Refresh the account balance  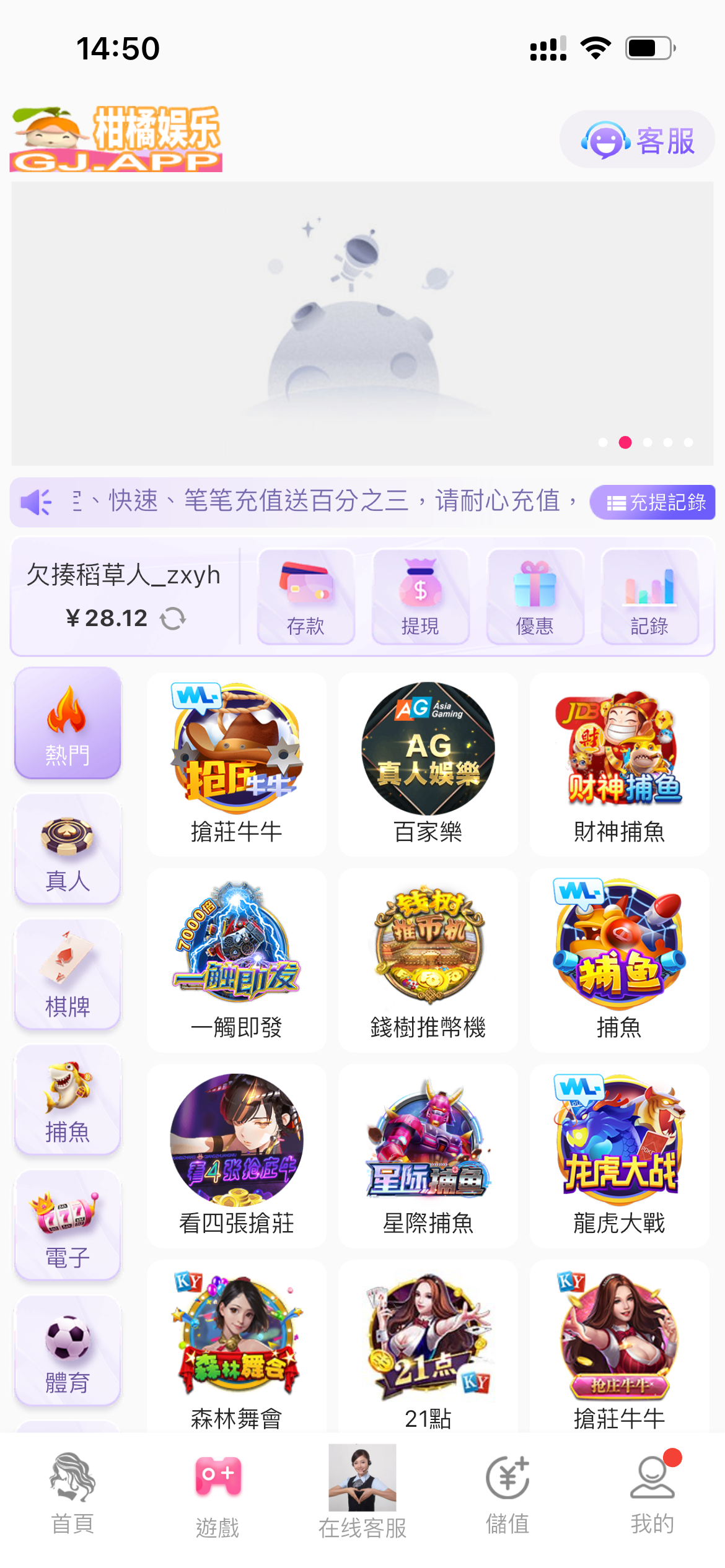[173, 618]
